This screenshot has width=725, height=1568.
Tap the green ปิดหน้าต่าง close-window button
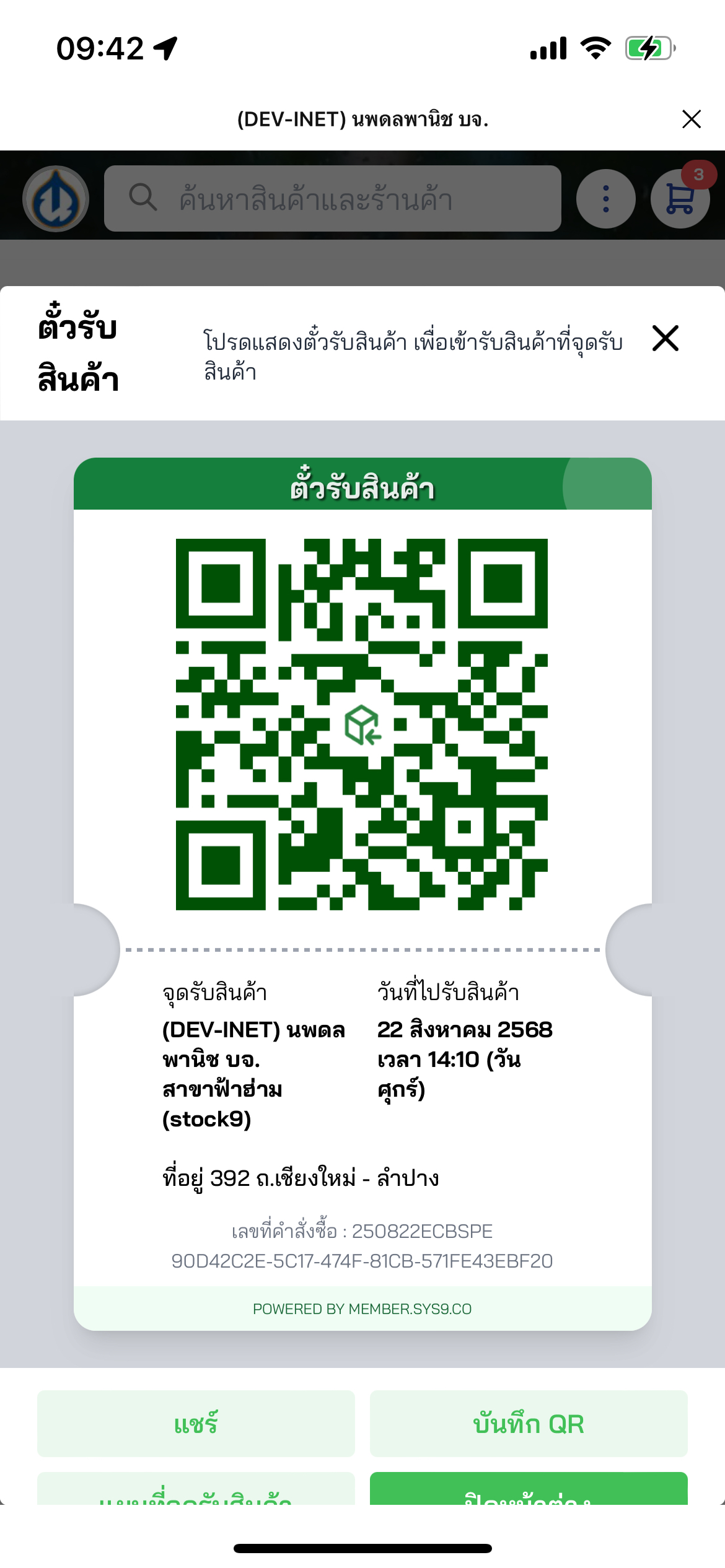click(529, 1491)
